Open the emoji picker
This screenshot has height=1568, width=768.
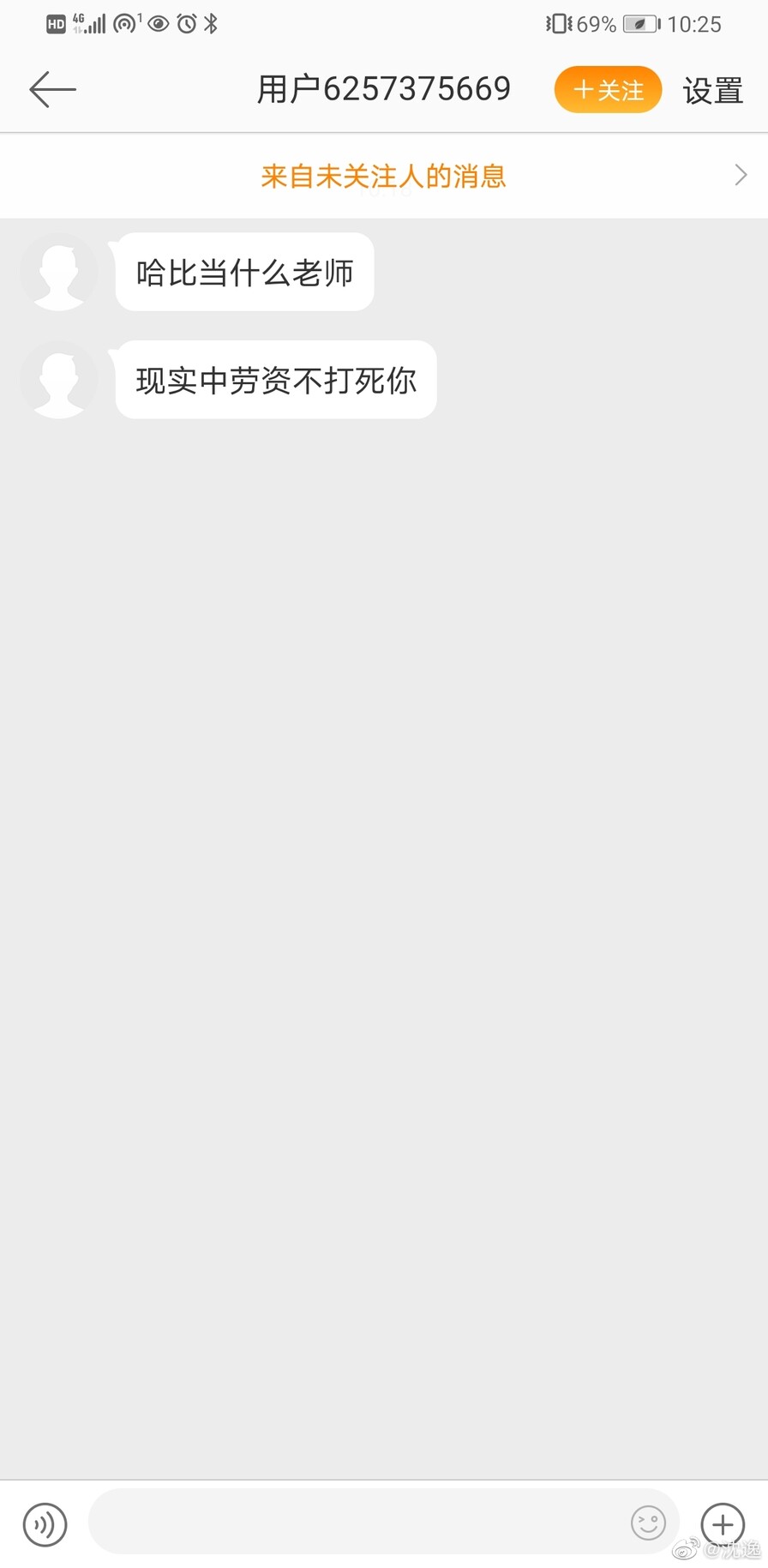pos(648,1523)
